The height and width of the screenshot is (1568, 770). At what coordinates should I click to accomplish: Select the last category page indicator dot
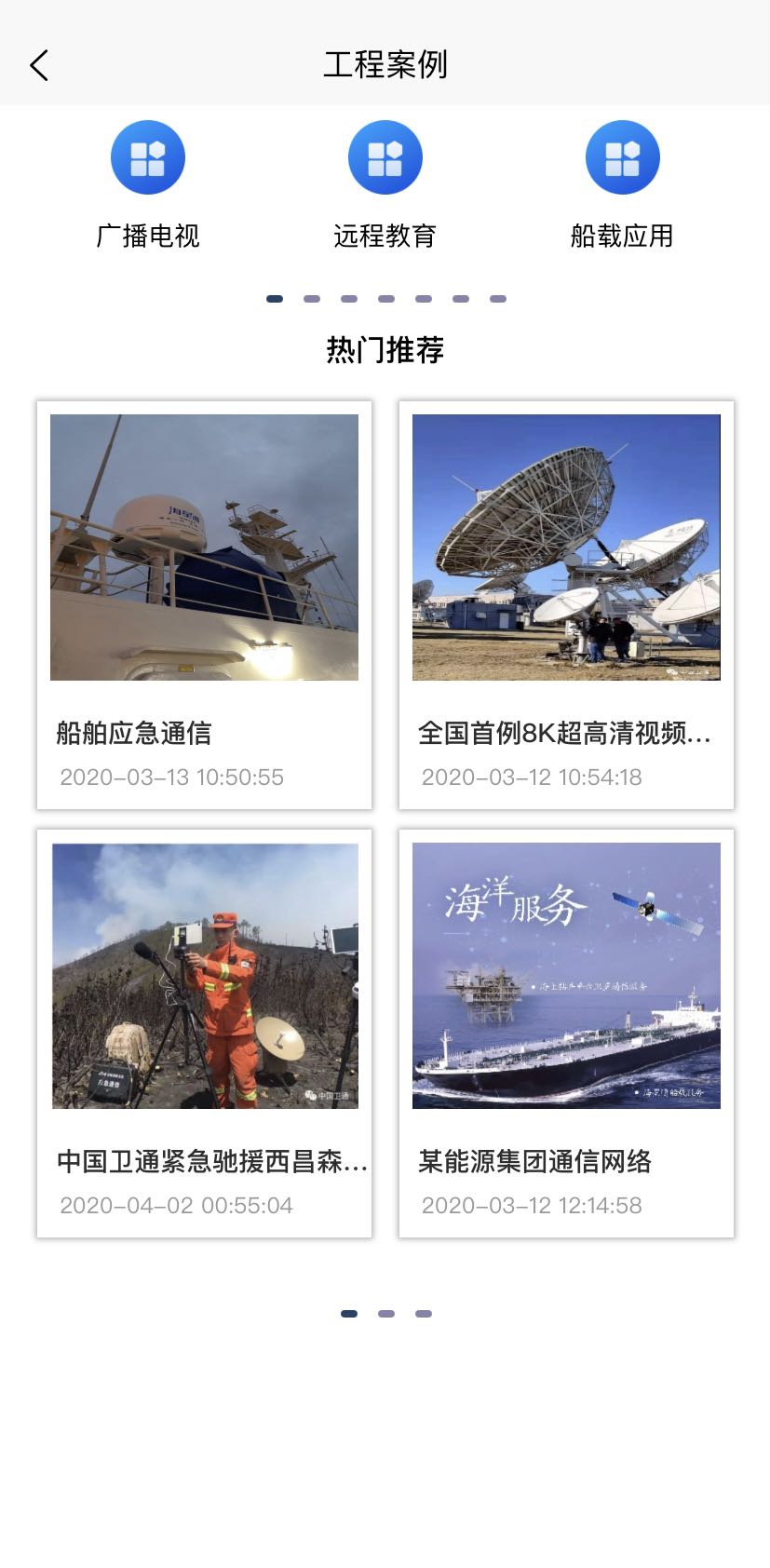[x=498, y=299]
